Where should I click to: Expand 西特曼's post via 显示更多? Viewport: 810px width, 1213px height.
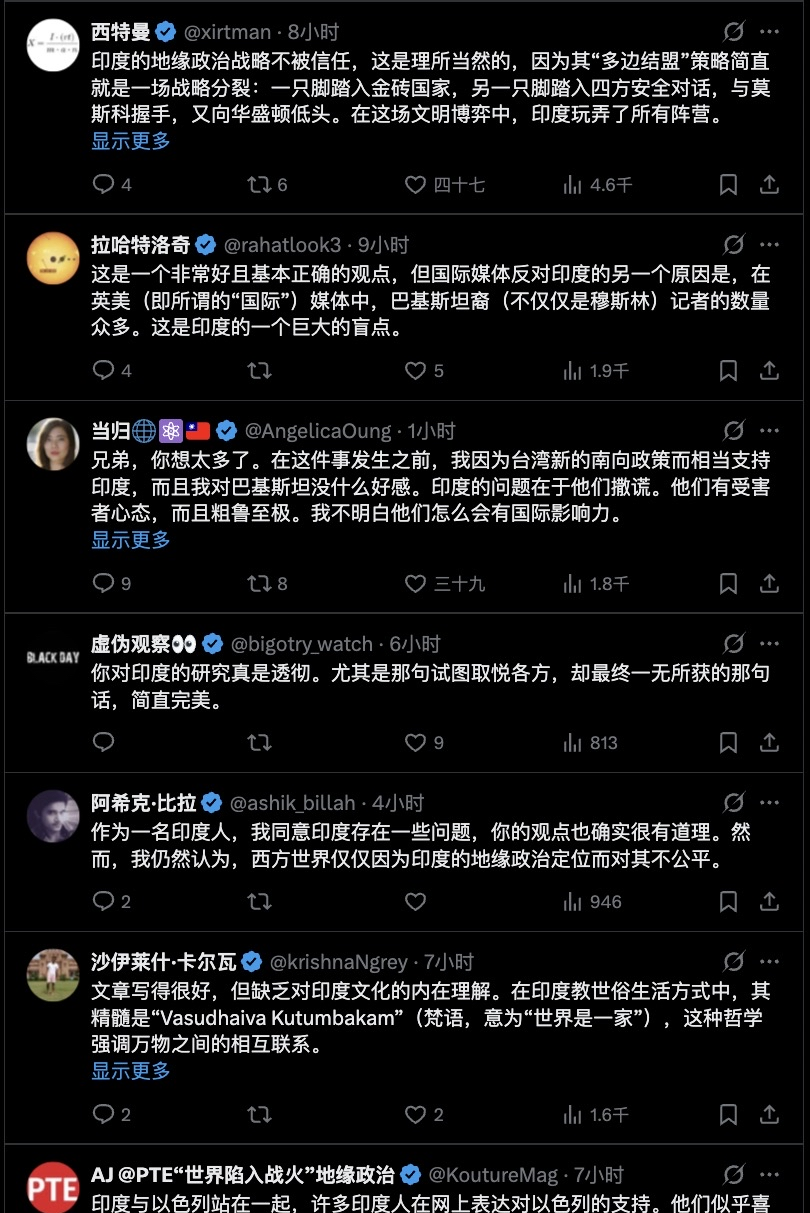130,142
